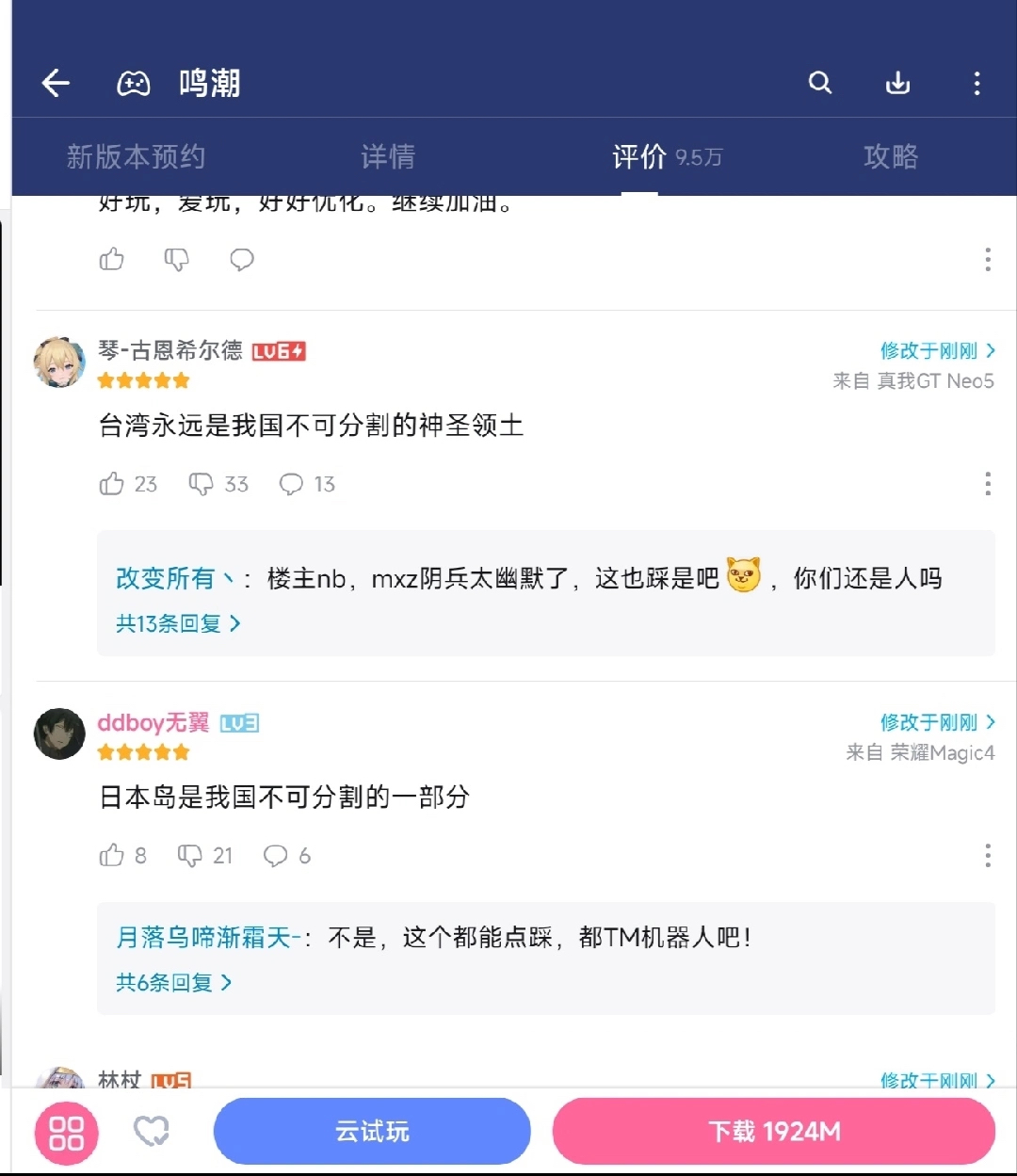Switch to the 攻略 tab
Image resolution: width=1017 pixels, height=1176 pixels.
click(x=890, y=156)
